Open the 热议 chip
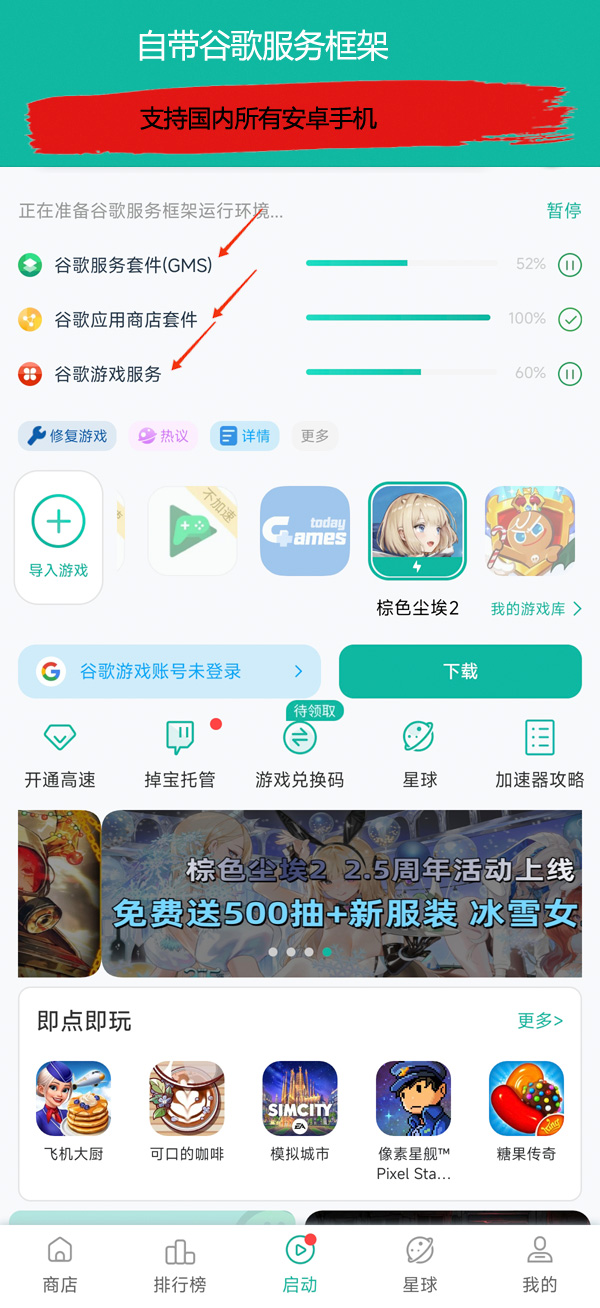 pos(162,436)
